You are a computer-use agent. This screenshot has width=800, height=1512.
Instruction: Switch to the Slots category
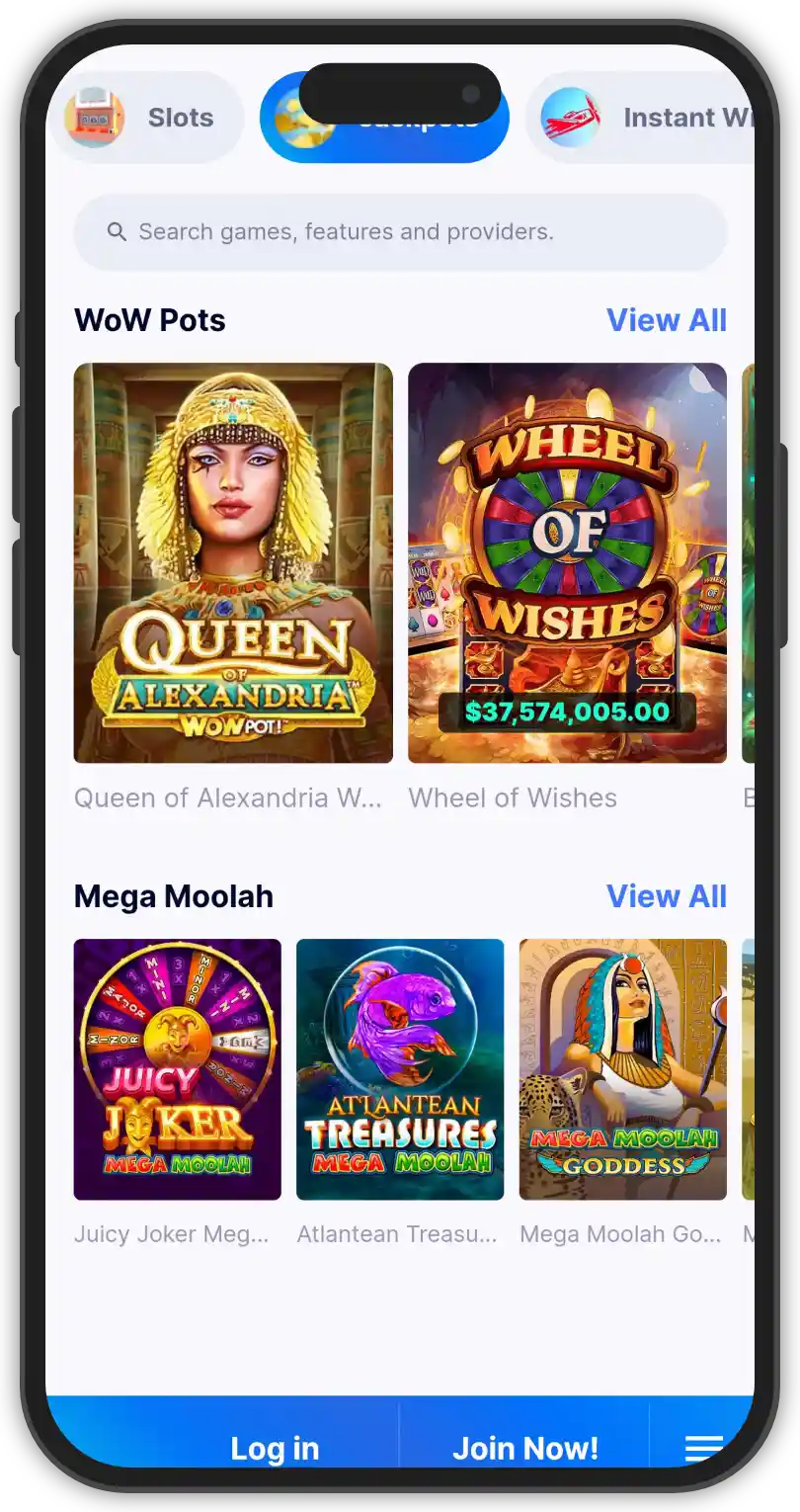click(146, 118)
